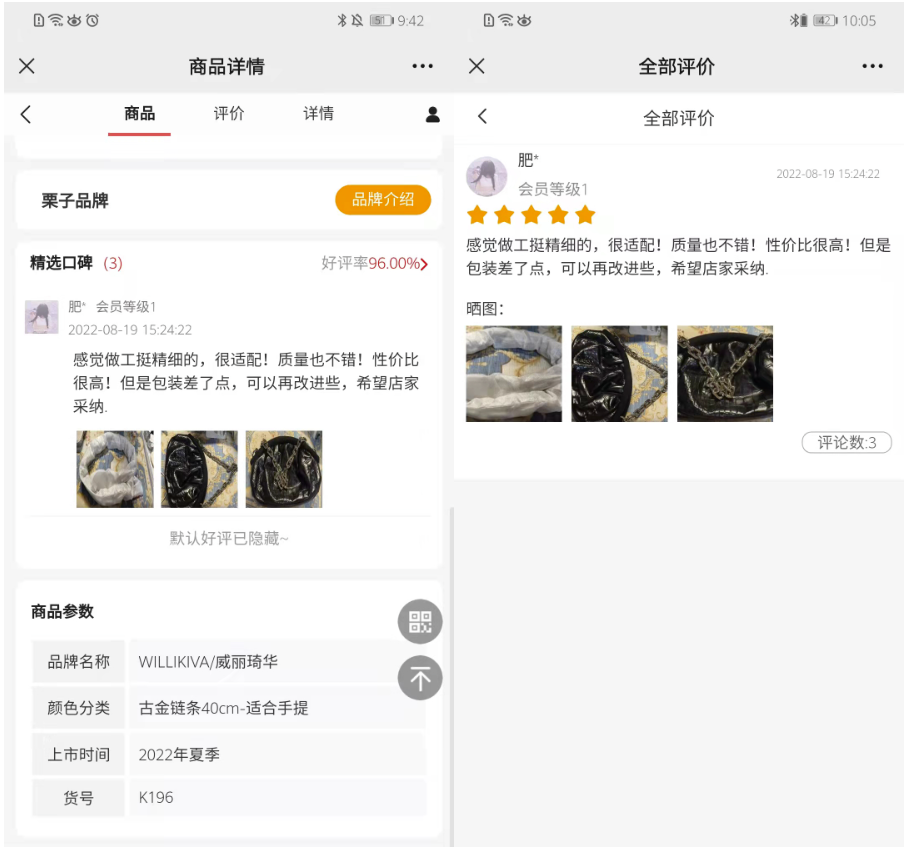The height and width of the screenshot is (847, 906).
Task: Open the 评论数:3 comments button
Action: point(846,442)
